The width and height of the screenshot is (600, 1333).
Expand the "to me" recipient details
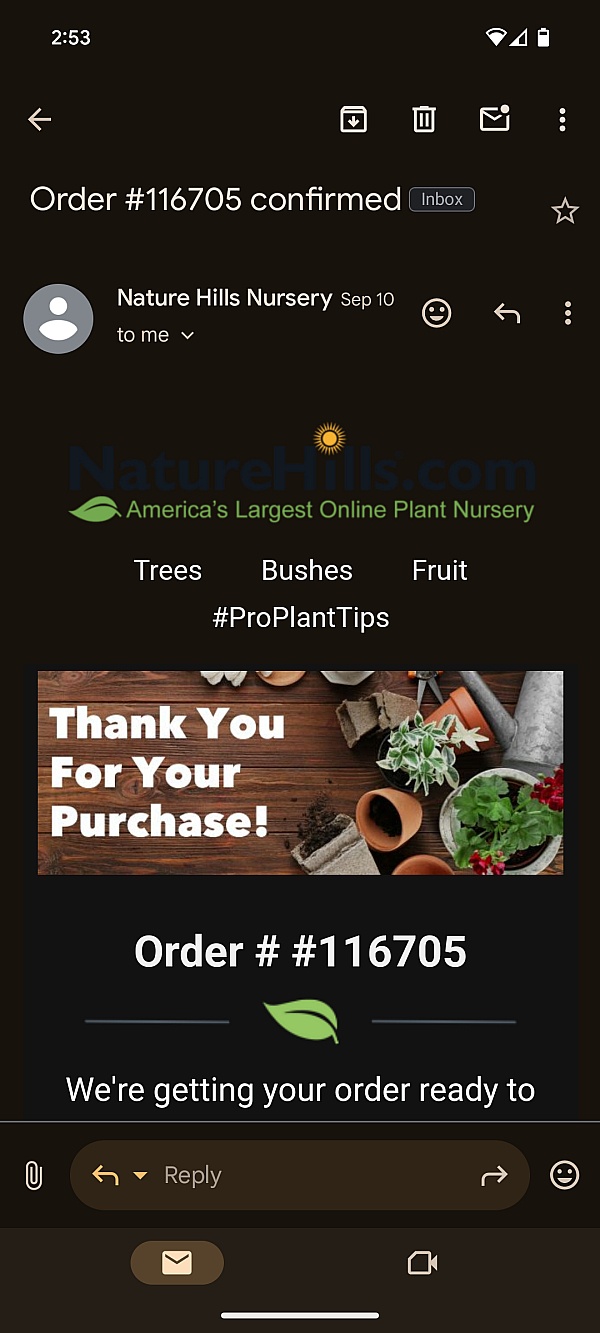(x=187, y=336)
